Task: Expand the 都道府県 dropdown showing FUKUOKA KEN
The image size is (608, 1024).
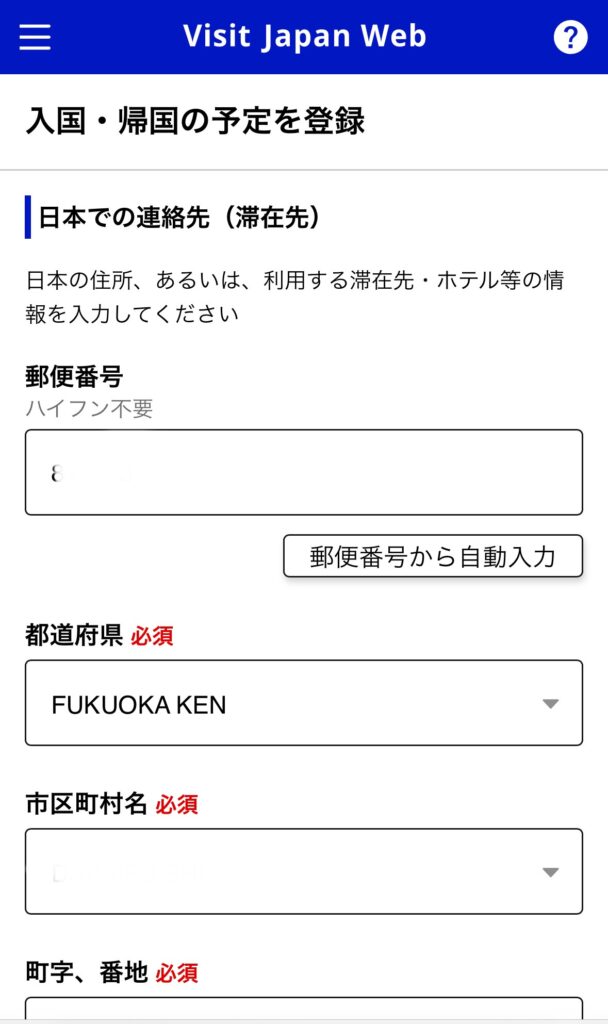Action: [x=303, y=703]
